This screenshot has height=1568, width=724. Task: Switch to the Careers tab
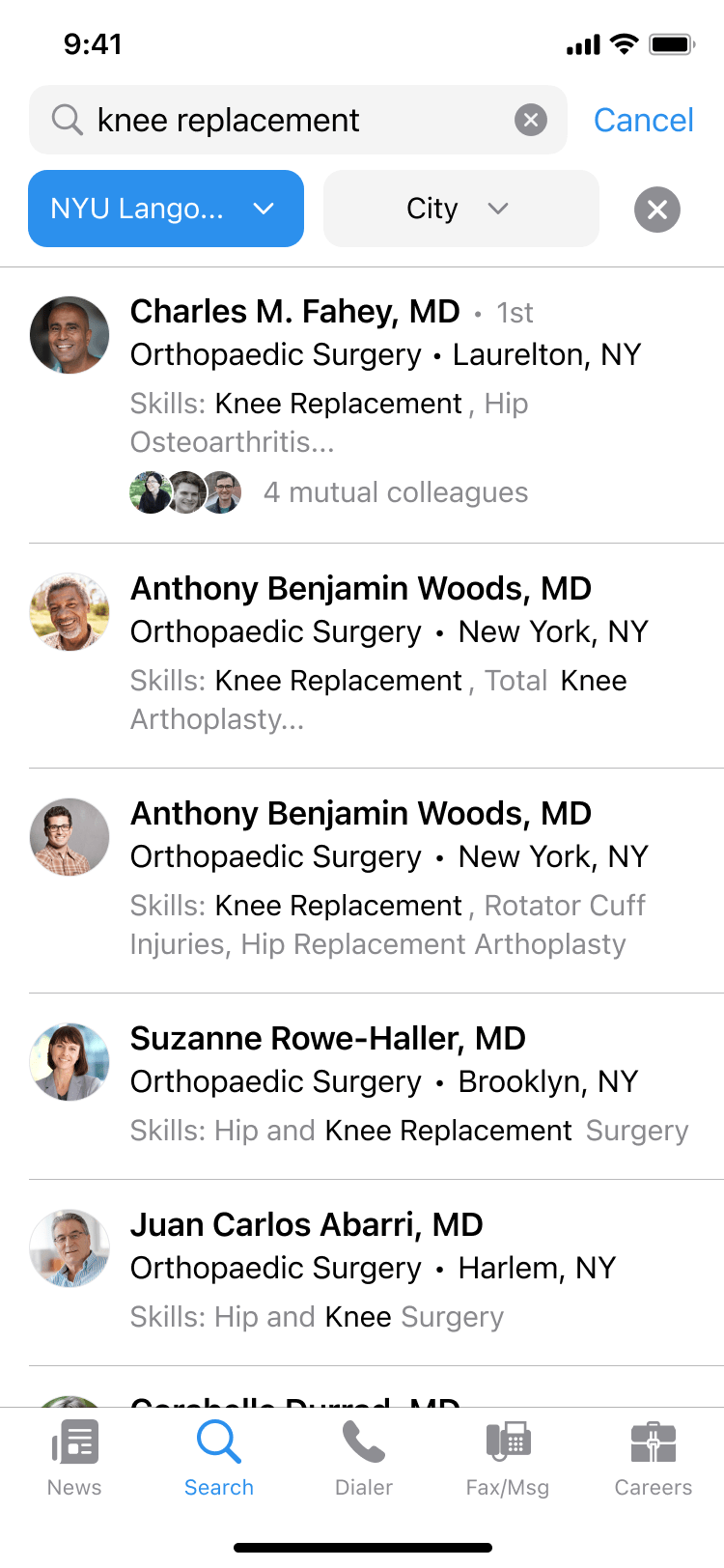tap(654, 1458)
